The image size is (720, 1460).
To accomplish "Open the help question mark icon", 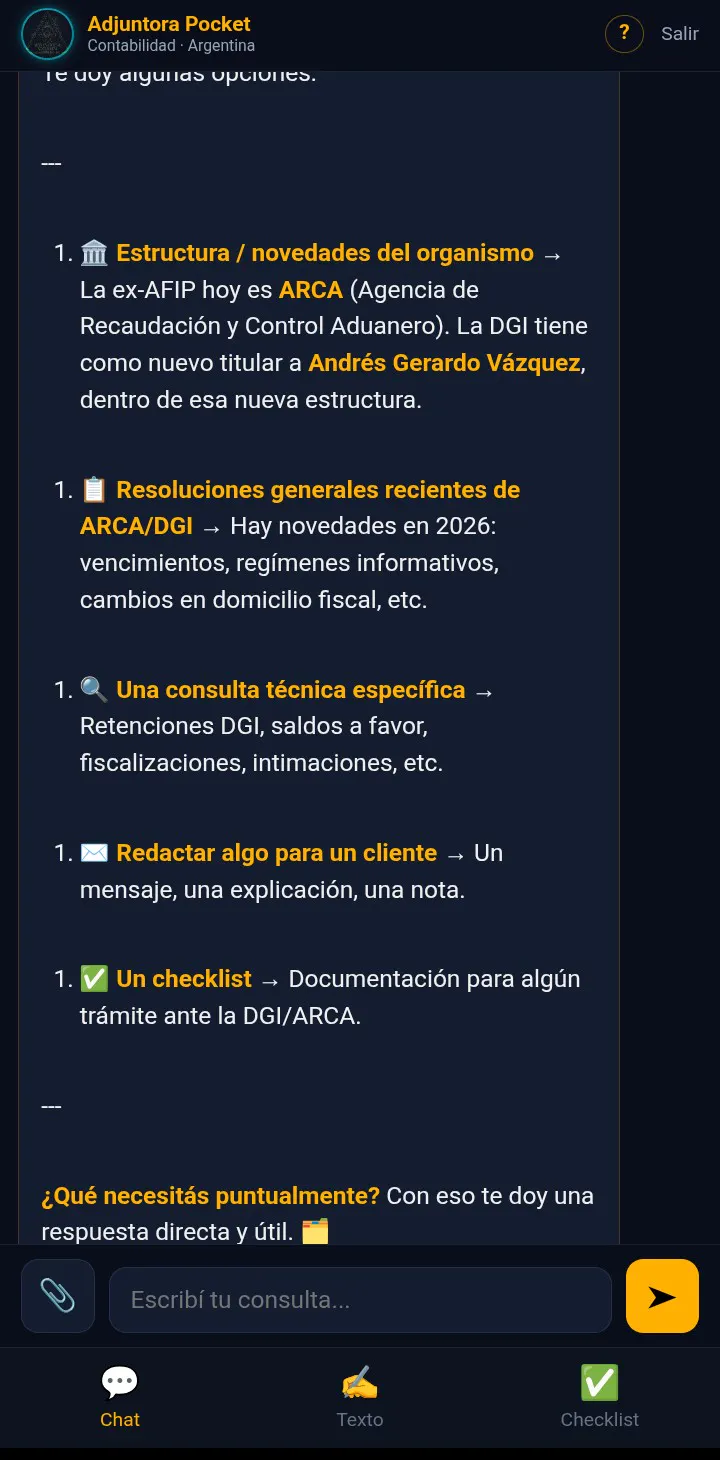I will (624, 34).
